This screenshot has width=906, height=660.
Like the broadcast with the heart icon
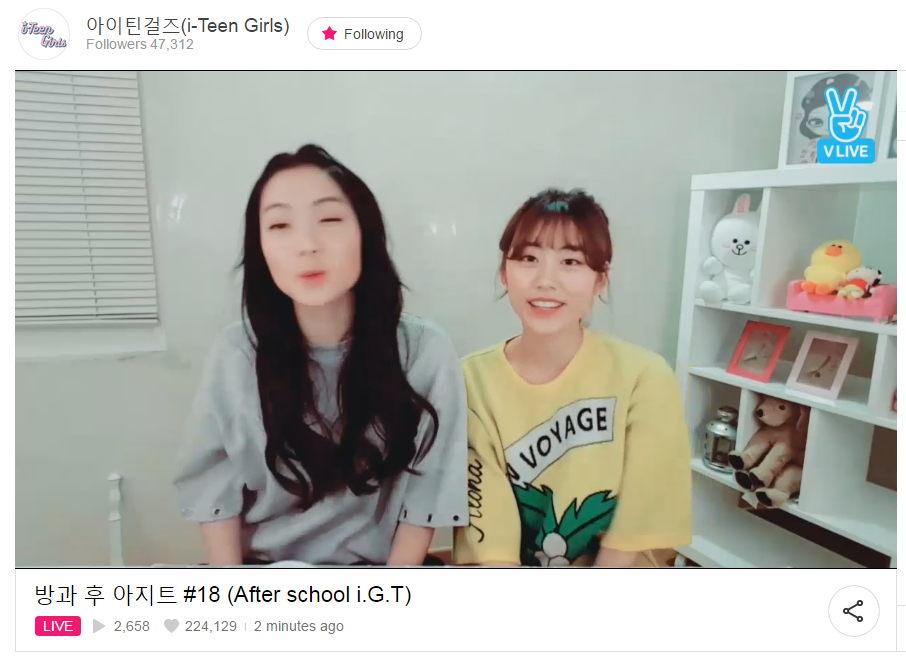pos(171,626)
